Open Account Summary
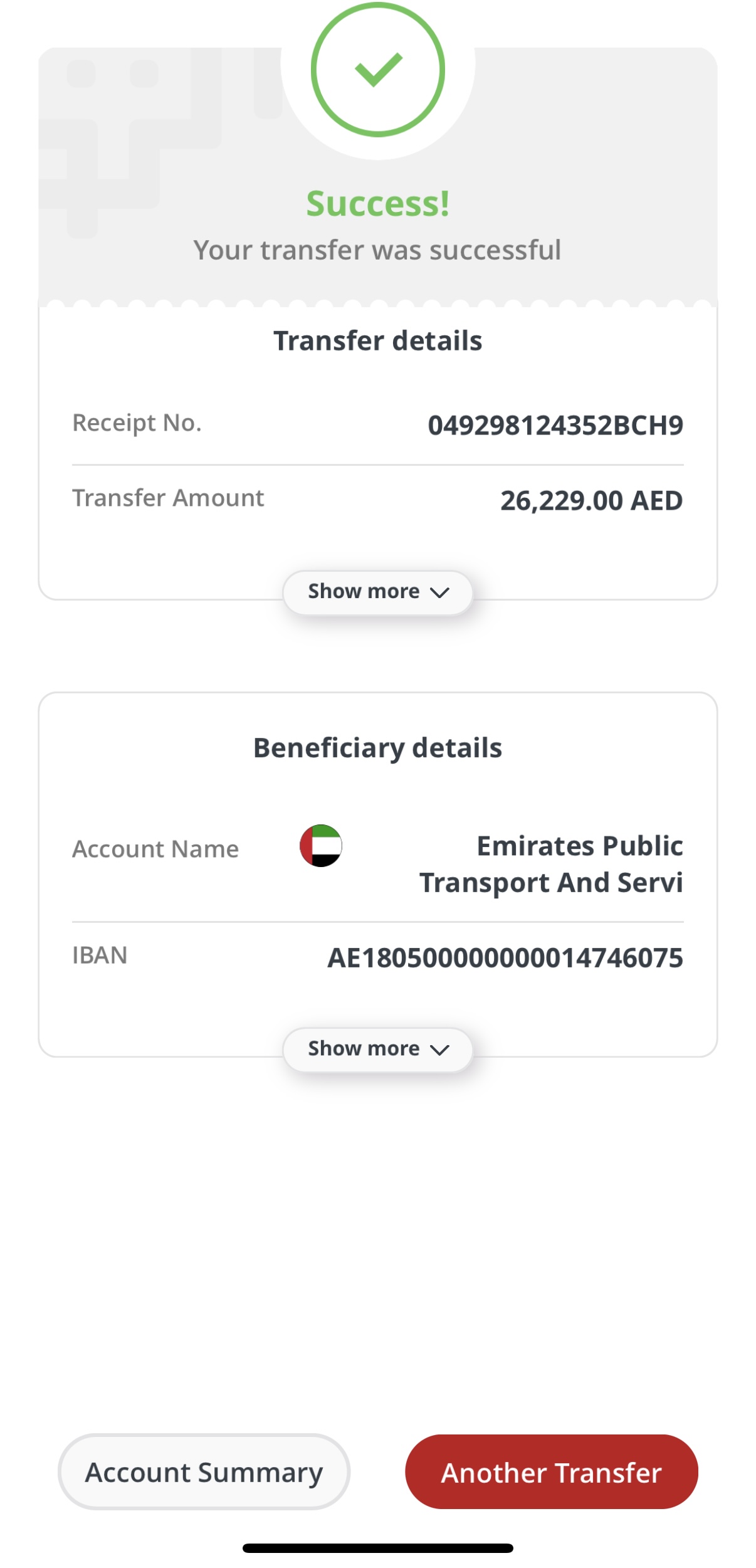Screen dimensions: 756x1568 [x=204, y=1471]
